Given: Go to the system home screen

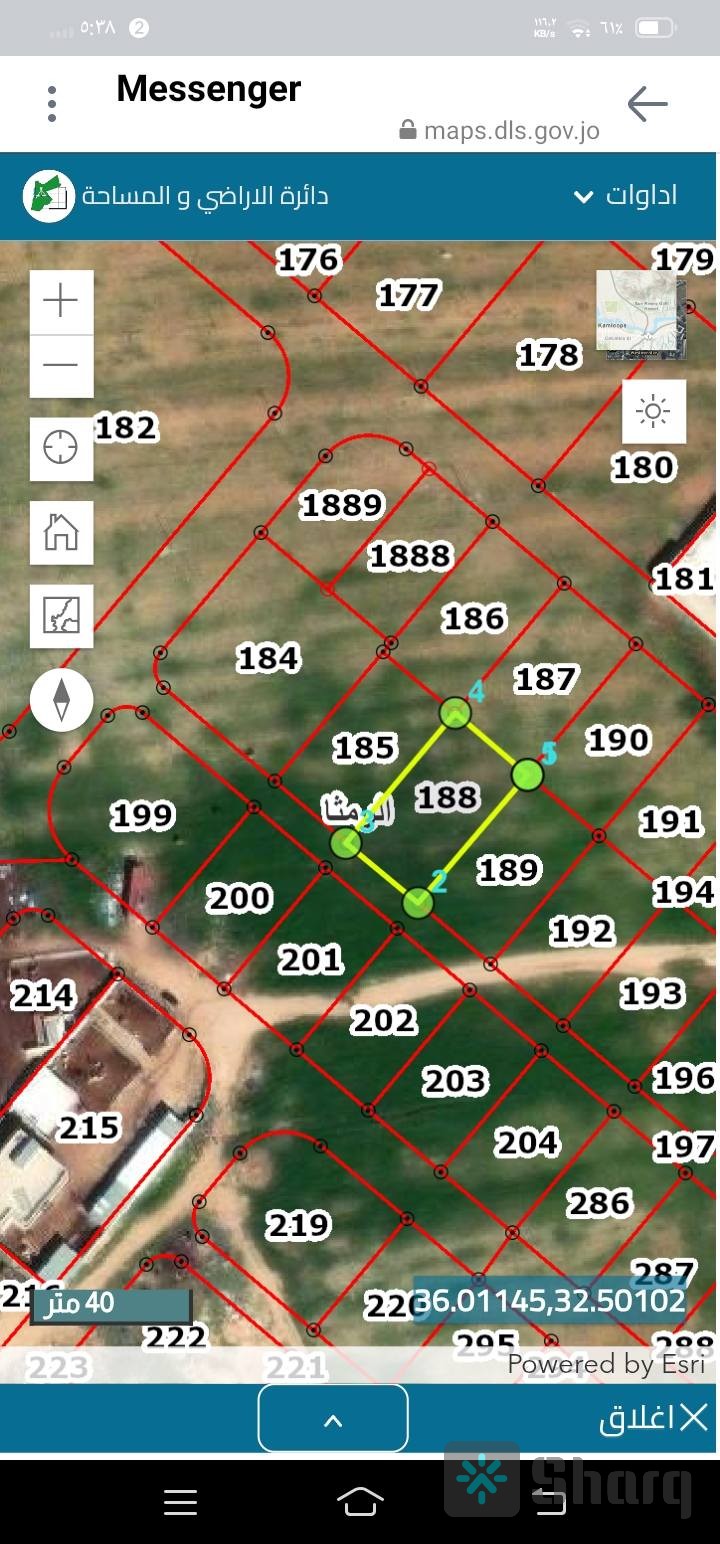Looking at the screenshot, I should click(360, 1502).
